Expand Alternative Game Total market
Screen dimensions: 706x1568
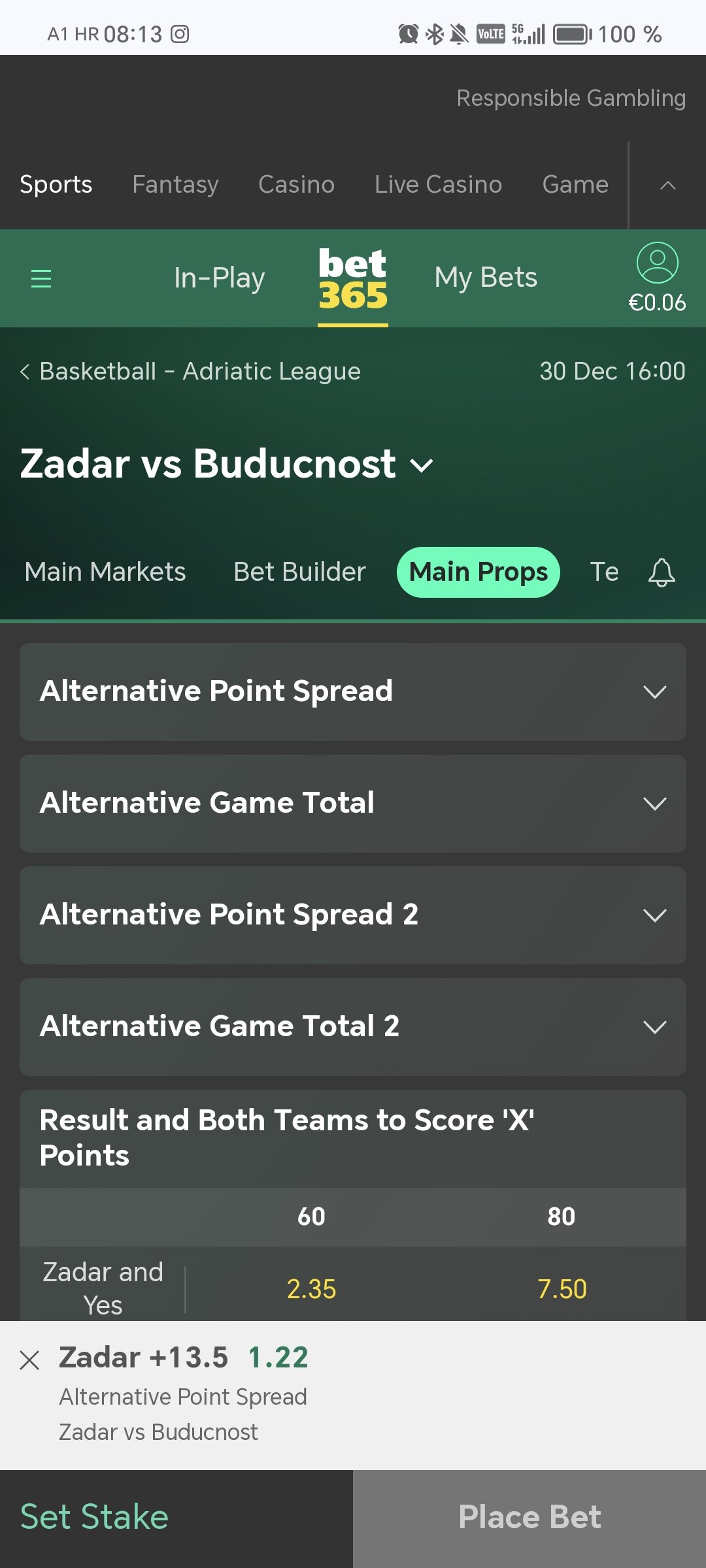pos(353,804)
